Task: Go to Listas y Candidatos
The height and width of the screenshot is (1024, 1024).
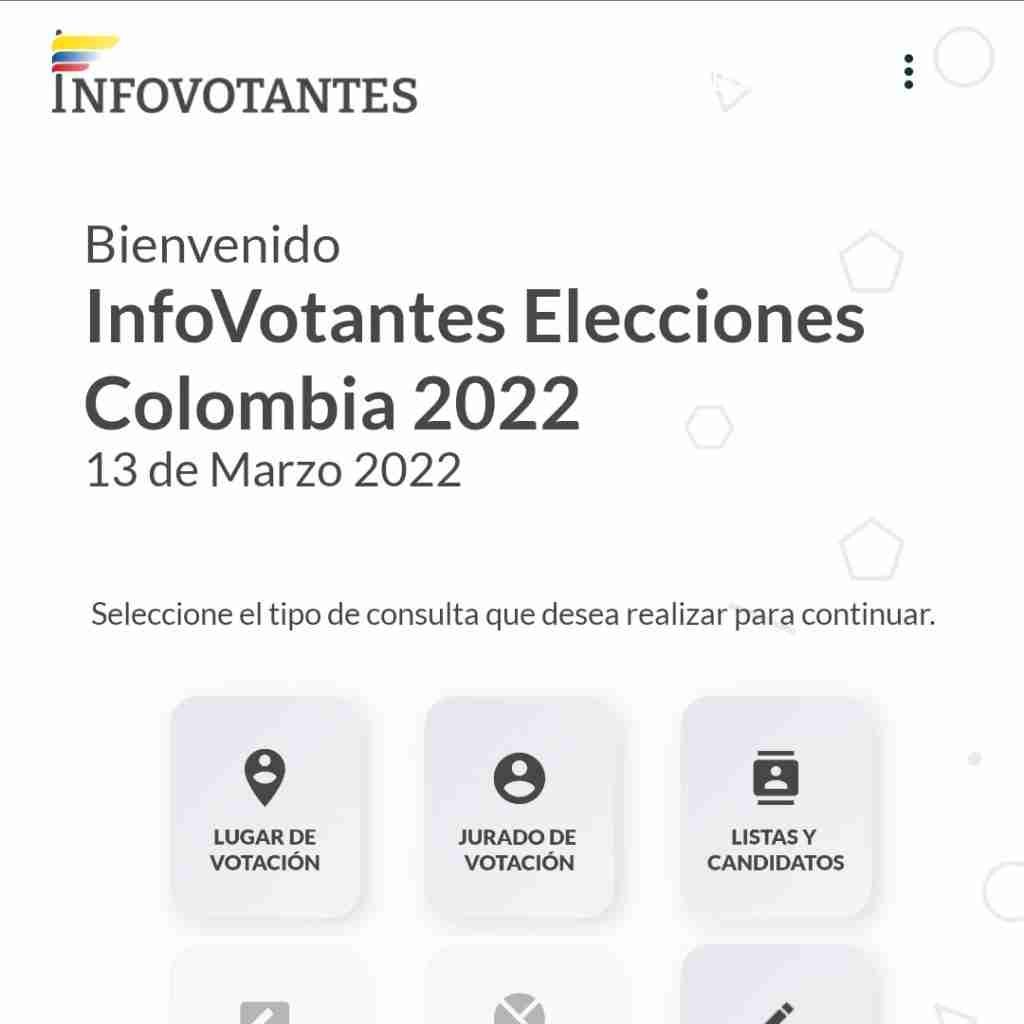Action: click(x=775, y=807)
